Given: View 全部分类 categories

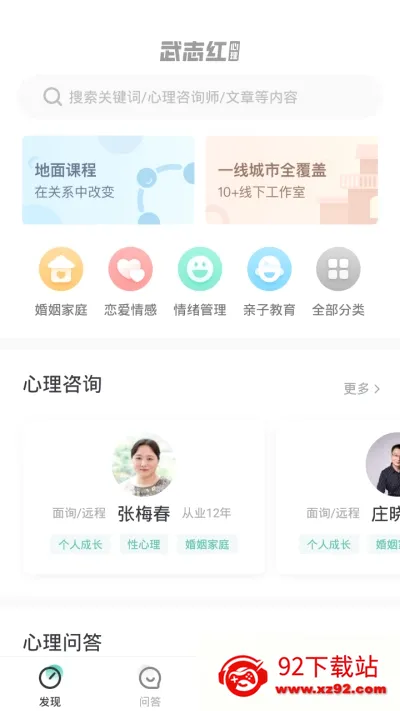Looking at the screenshot, I should click(x=338, y=282).
